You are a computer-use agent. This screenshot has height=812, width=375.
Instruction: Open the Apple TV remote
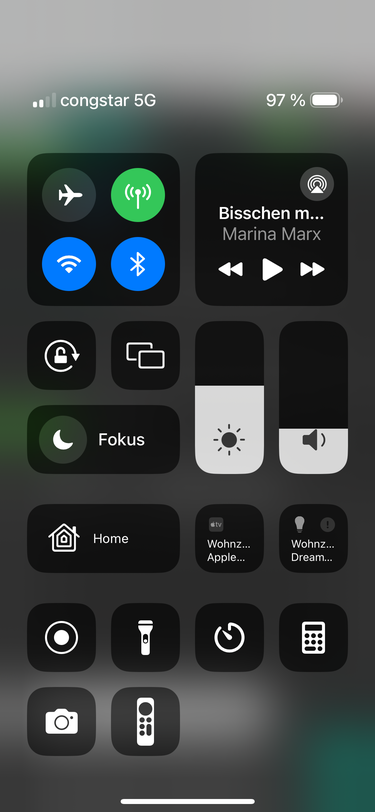[x=146, y=721]
